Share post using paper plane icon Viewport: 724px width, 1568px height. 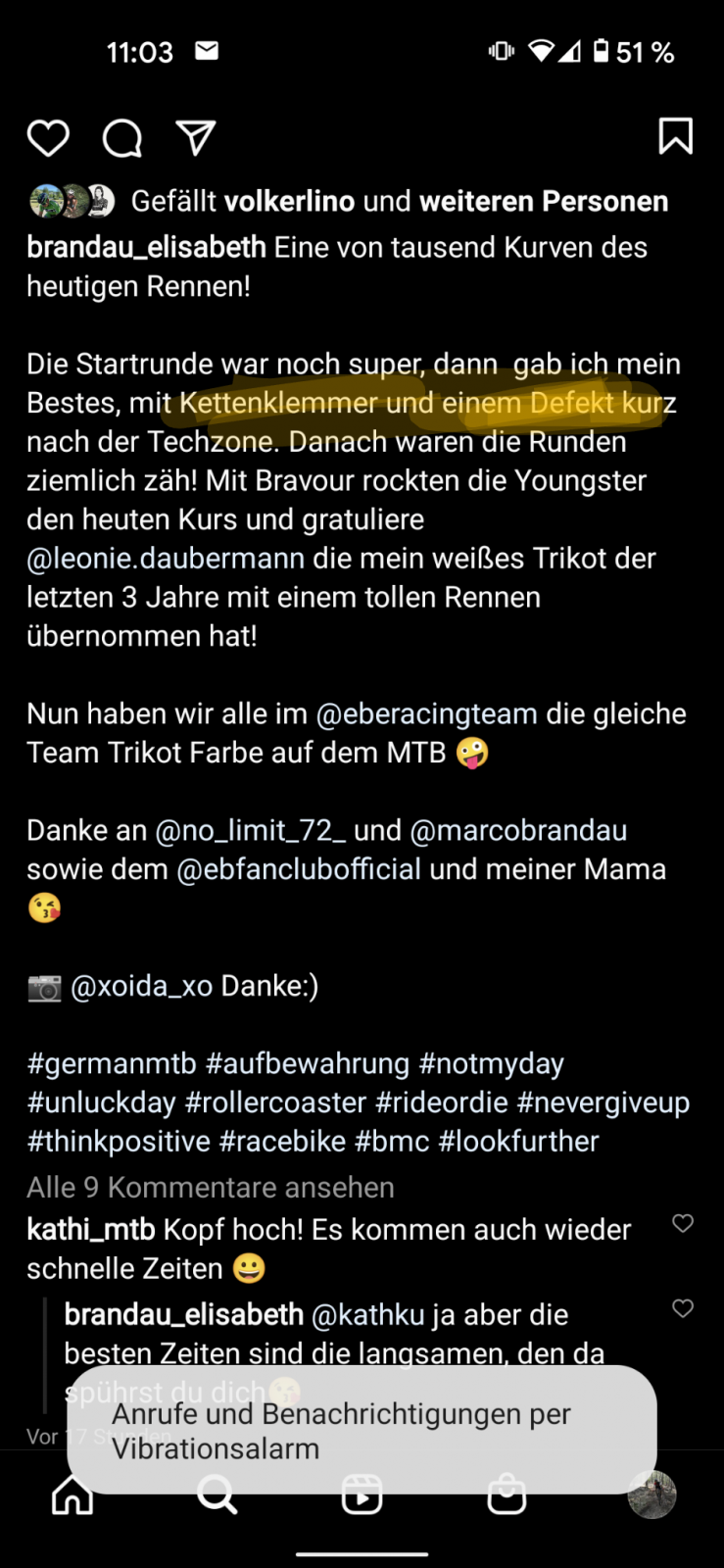pyautogui.click(x=196, y=138)
